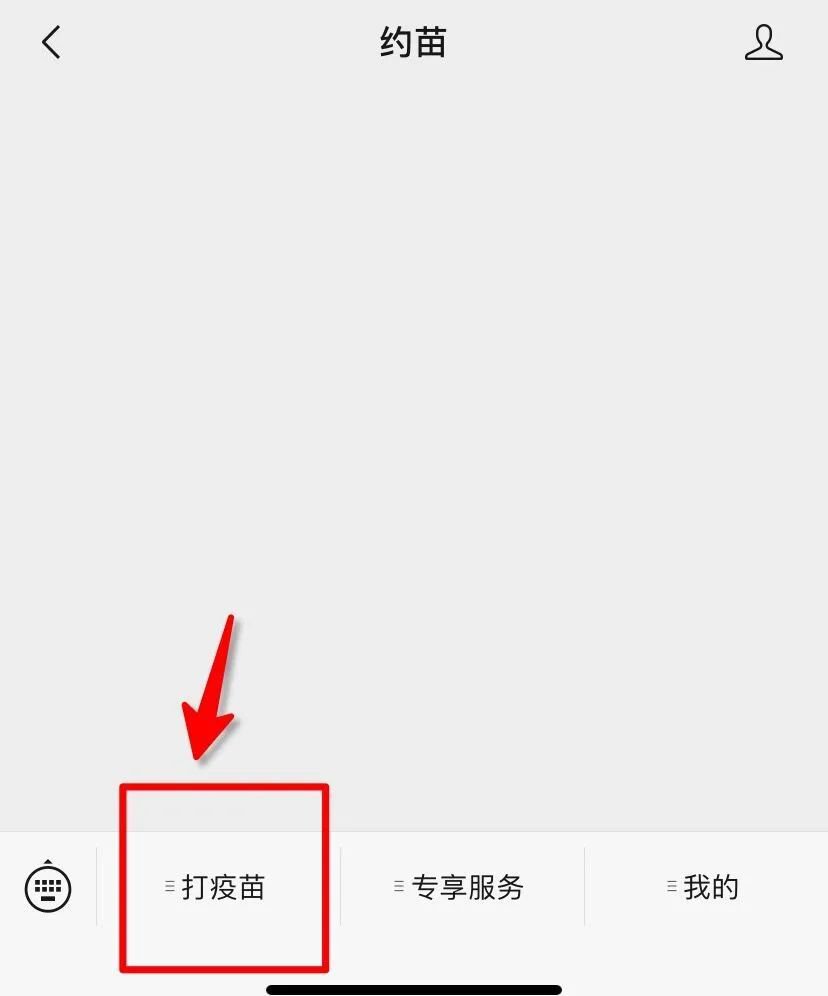828x996 pixels.
Task: Go back from the 约苗 chat
Action: (x=51, y=42)
